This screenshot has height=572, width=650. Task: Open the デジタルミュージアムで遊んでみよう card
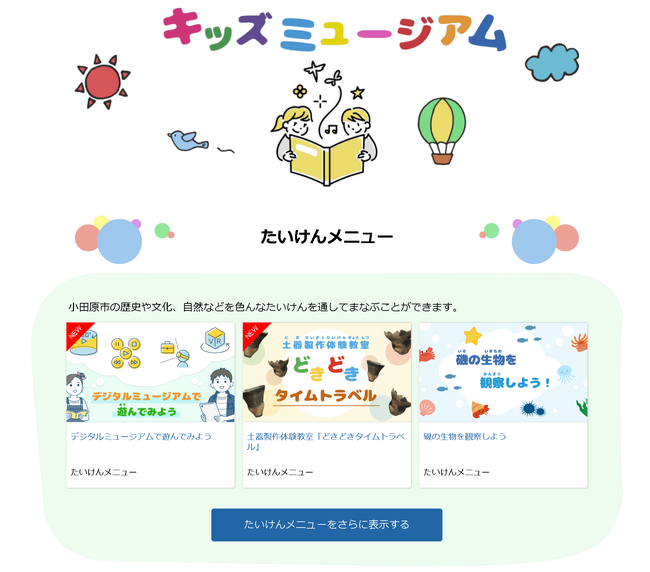(x=150, y=372)
